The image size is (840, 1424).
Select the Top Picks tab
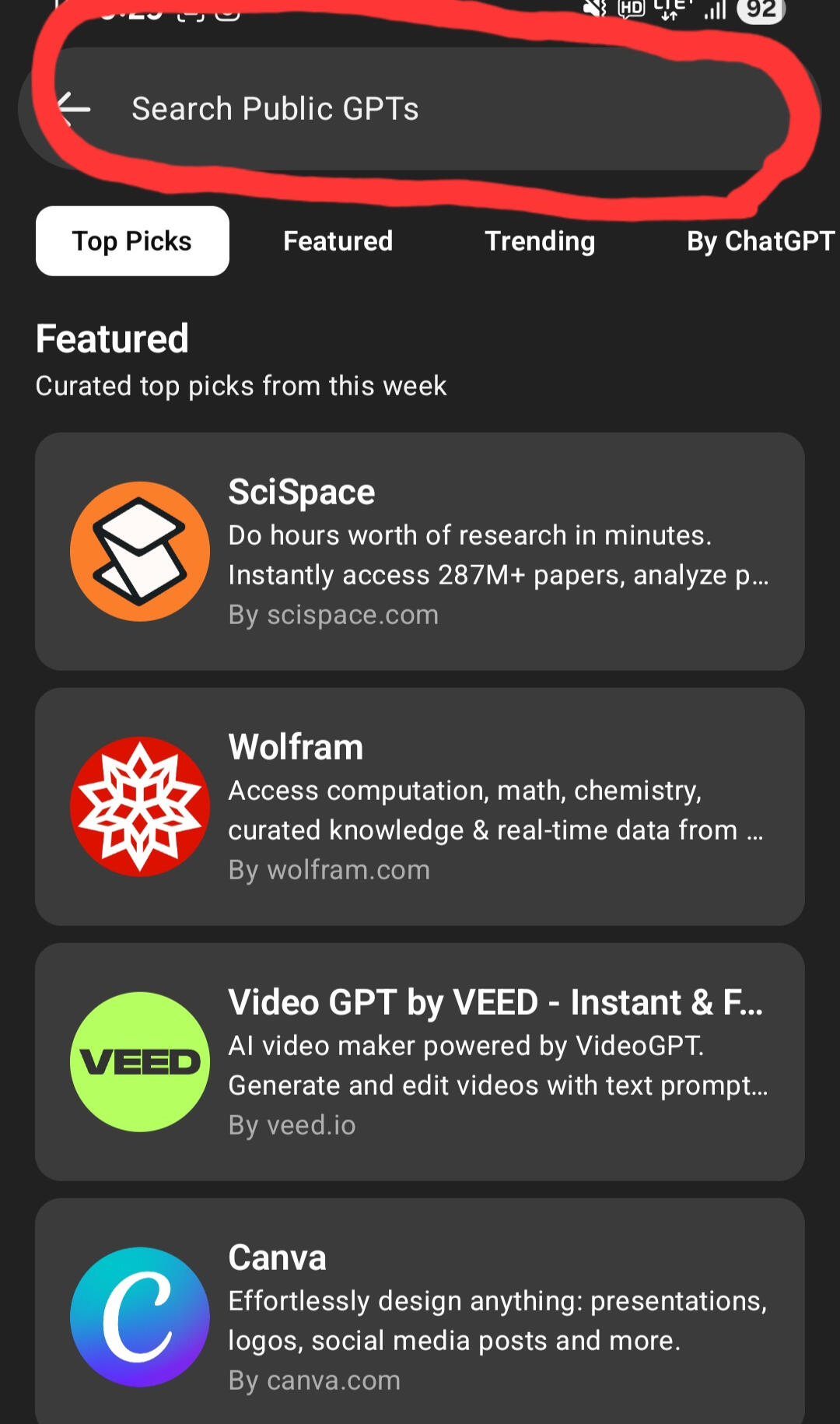(x=132, y=241)
